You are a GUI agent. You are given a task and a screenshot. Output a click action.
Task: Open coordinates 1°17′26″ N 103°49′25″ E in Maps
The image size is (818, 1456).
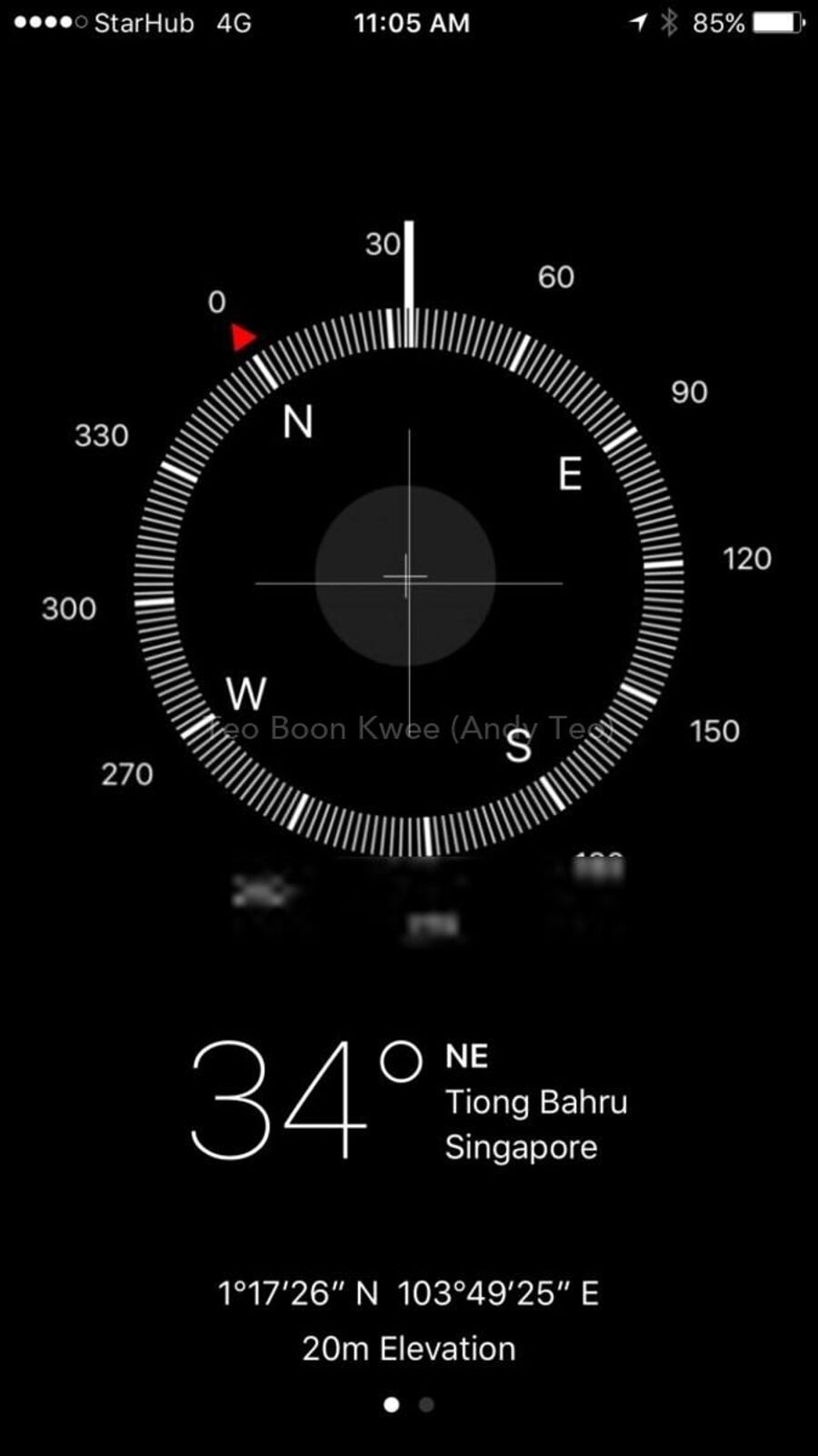[408, 1292]
